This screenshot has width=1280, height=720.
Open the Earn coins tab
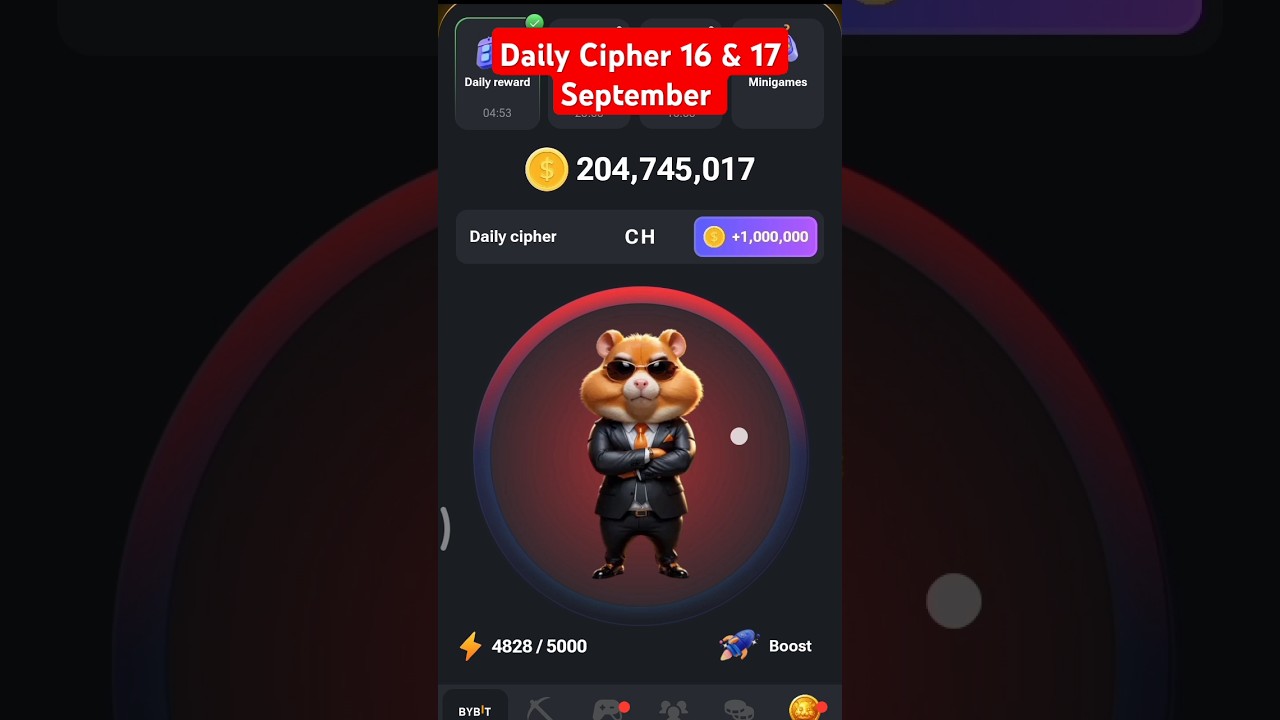coord(739,709)
